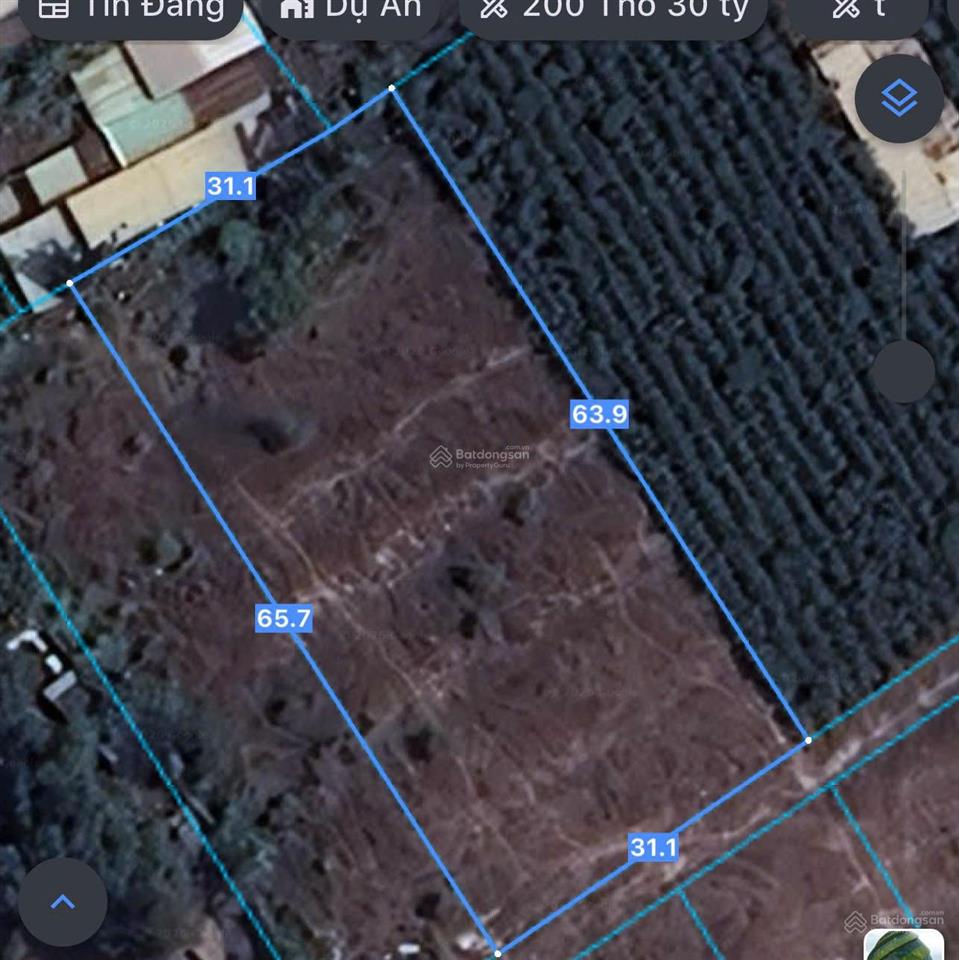Image resolution: width=959 pixels, height=960 pixels.
Task: Click the Batdongsan chevron logo in the bottom corner
Action: point(855,921)
